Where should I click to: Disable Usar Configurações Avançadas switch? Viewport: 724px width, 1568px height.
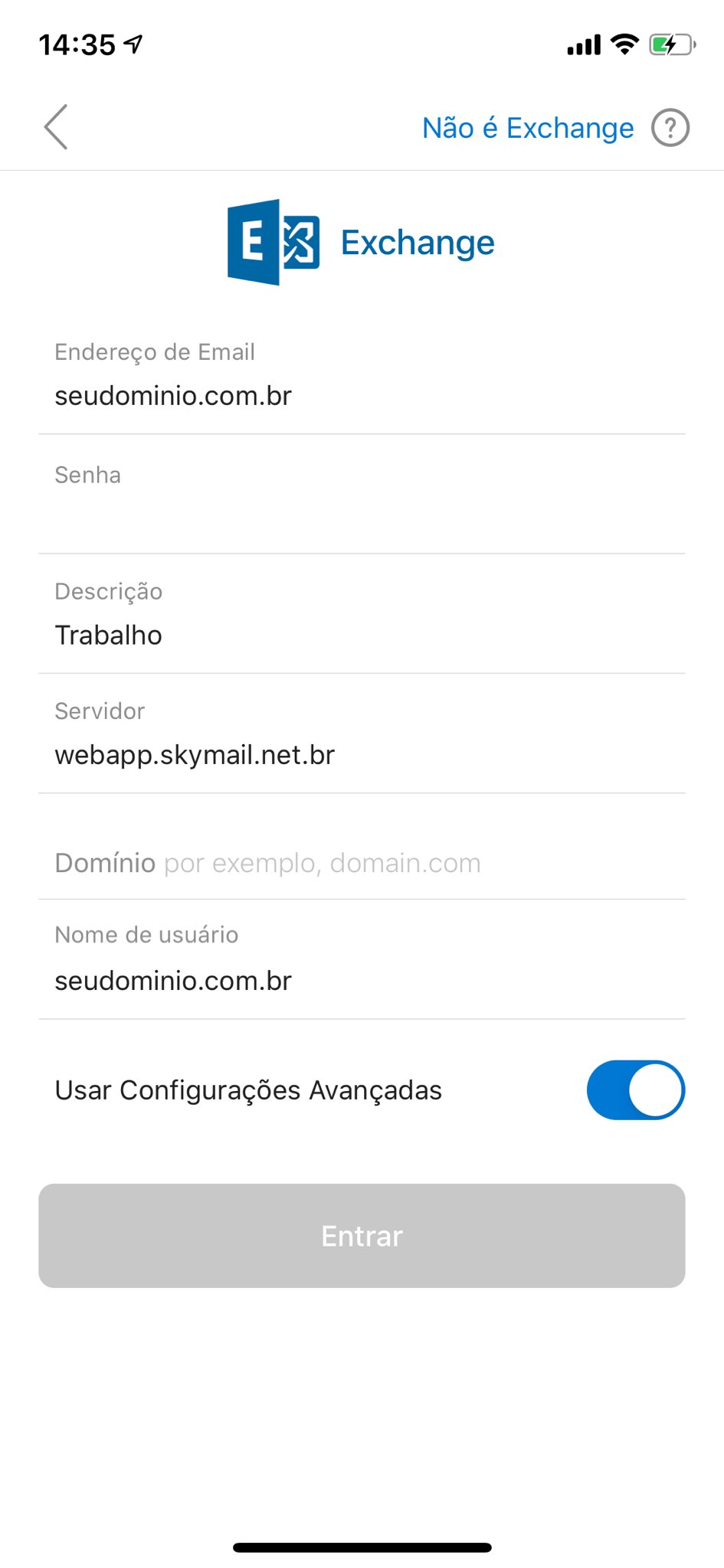coord(635,1089)
